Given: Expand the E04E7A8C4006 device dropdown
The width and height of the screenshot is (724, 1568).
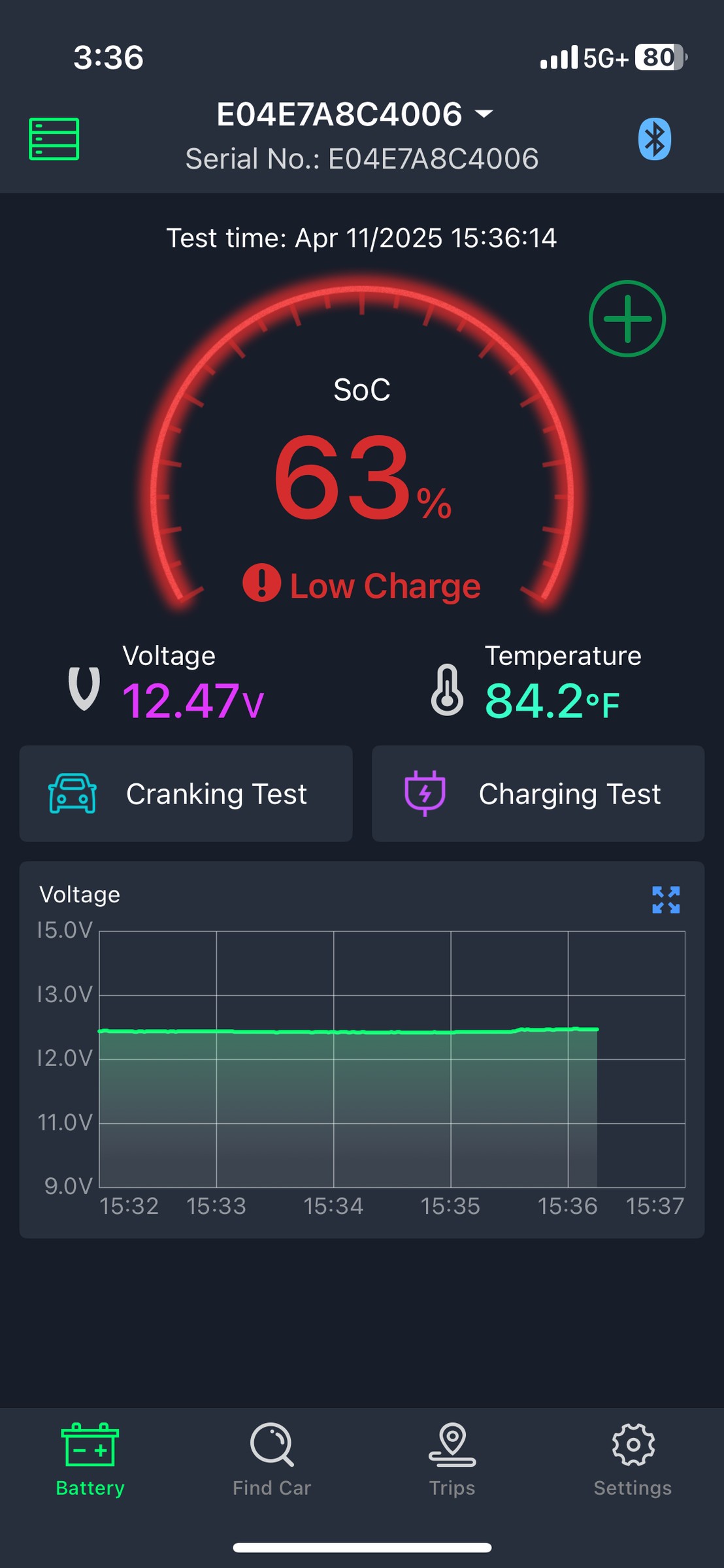Looking at the screenshot, I should pos(355,114).
